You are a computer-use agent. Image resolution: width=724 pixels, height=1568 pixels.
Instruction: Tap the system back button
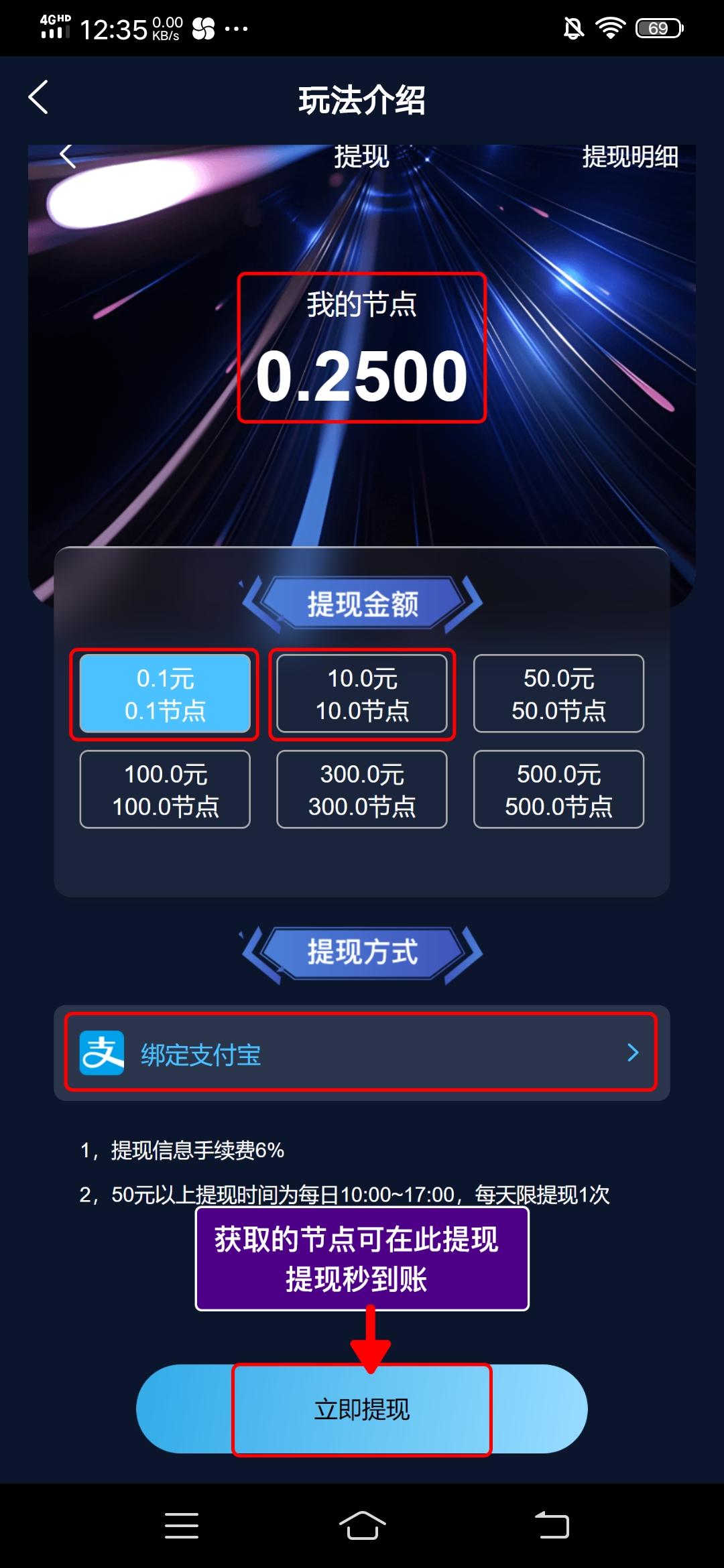click(x=552, y=1526)
